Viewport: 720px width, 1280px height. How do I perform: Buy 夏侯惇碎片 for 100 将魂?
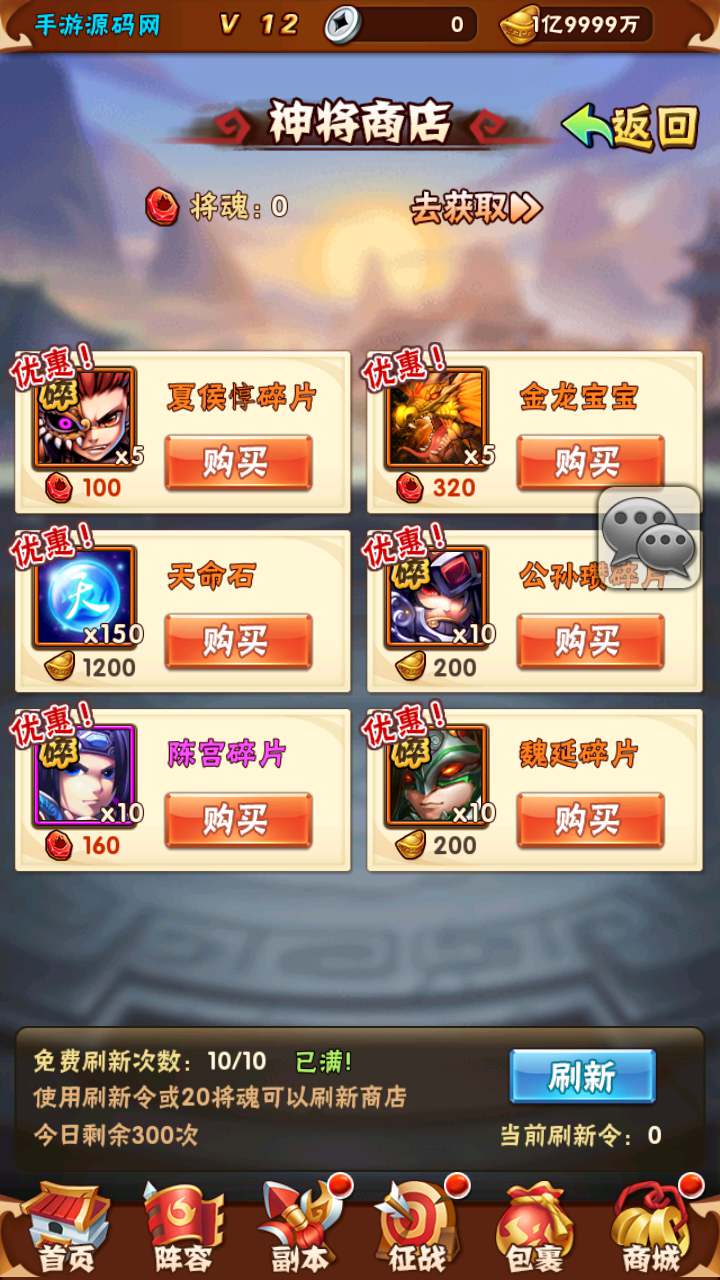pyautogui.click(x=238, y=463)
